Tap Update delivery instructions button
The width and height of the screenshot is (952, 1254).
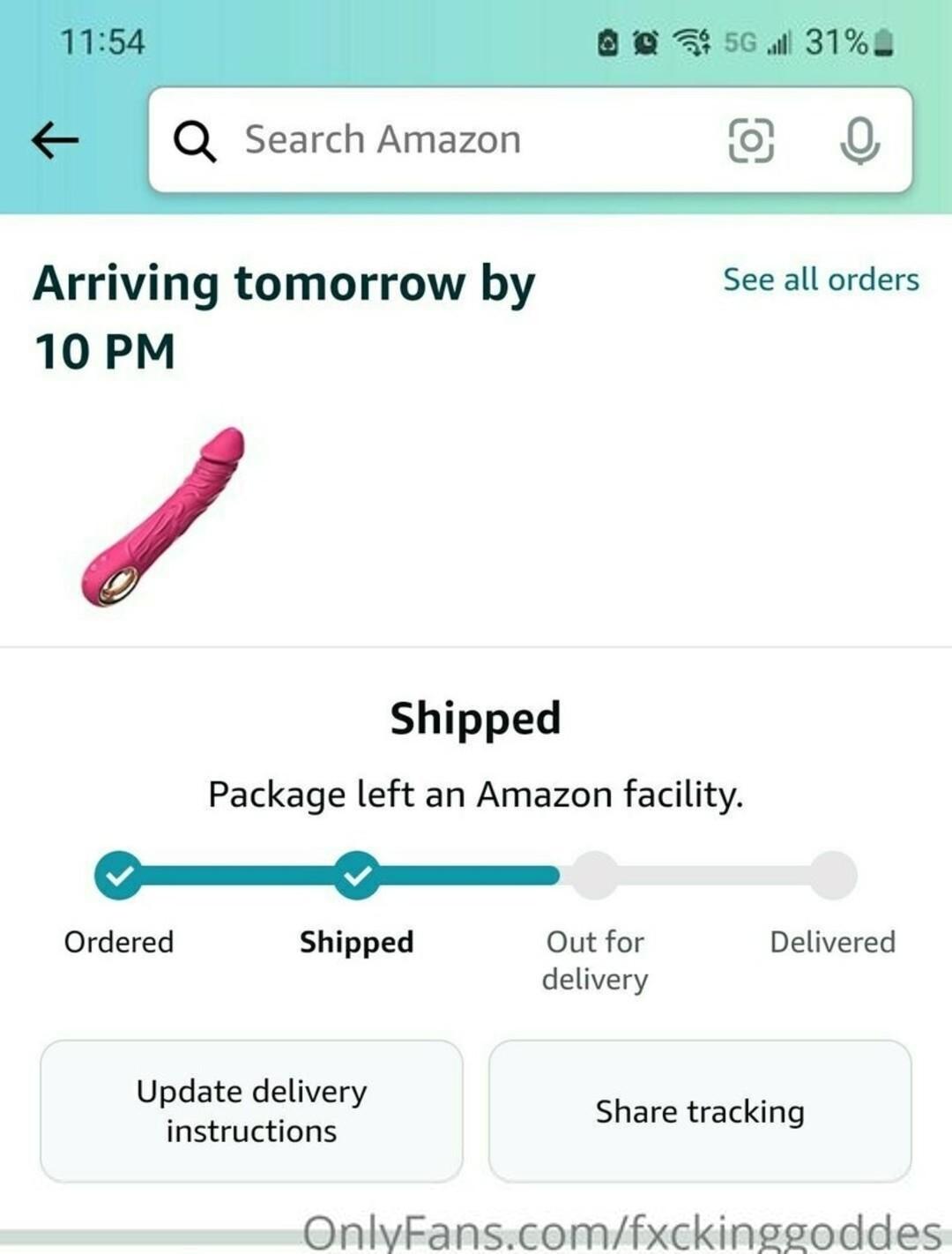251,1110
